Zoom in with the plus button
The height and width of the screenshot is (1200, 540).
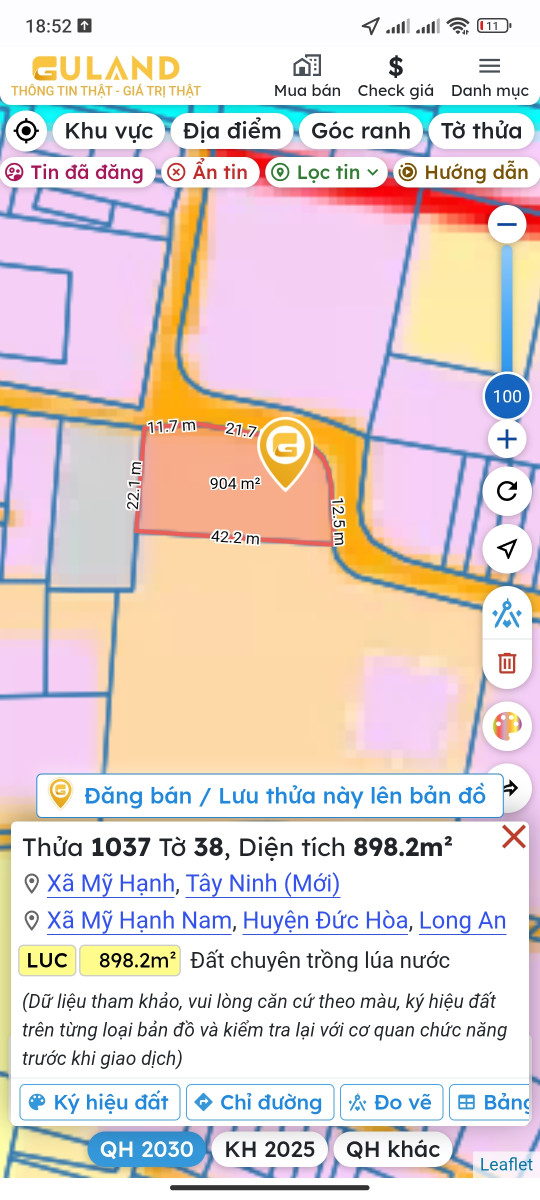pos(507,439)
